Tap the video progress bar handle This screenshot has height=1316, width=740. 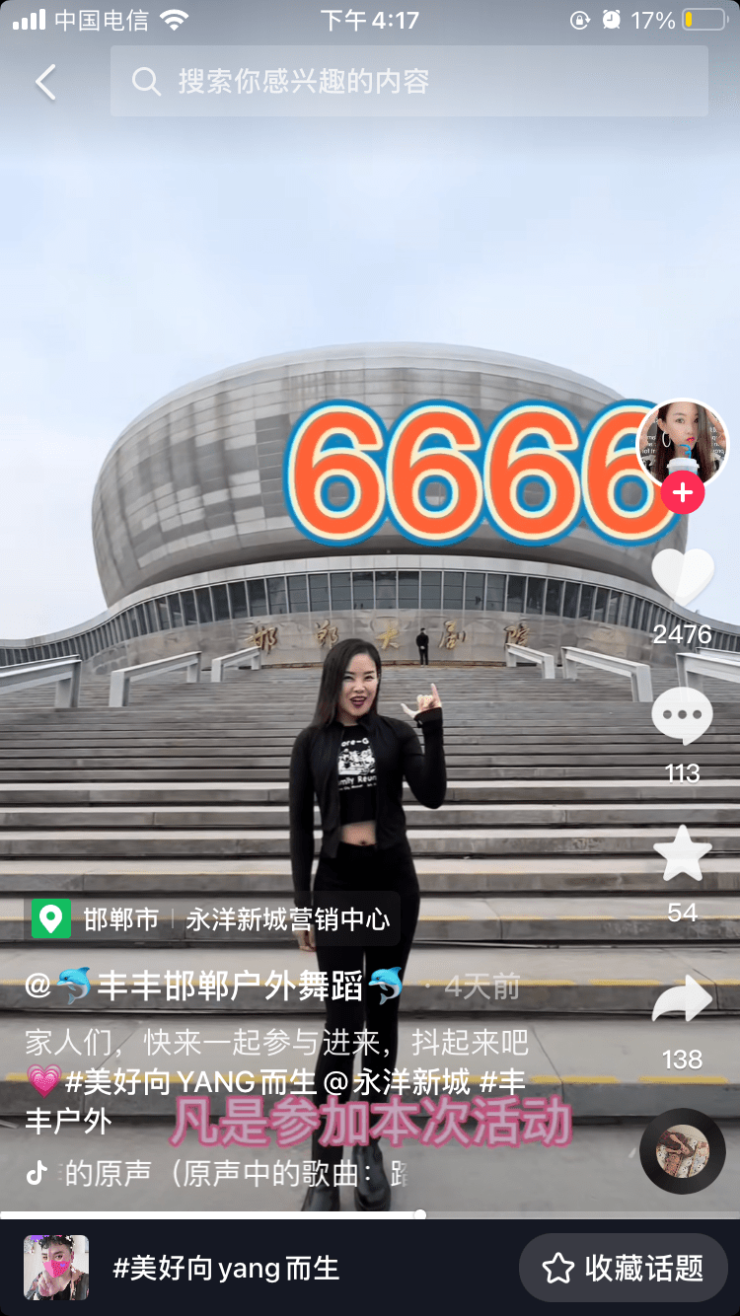pyautogui.click(x=420, y=1215)
